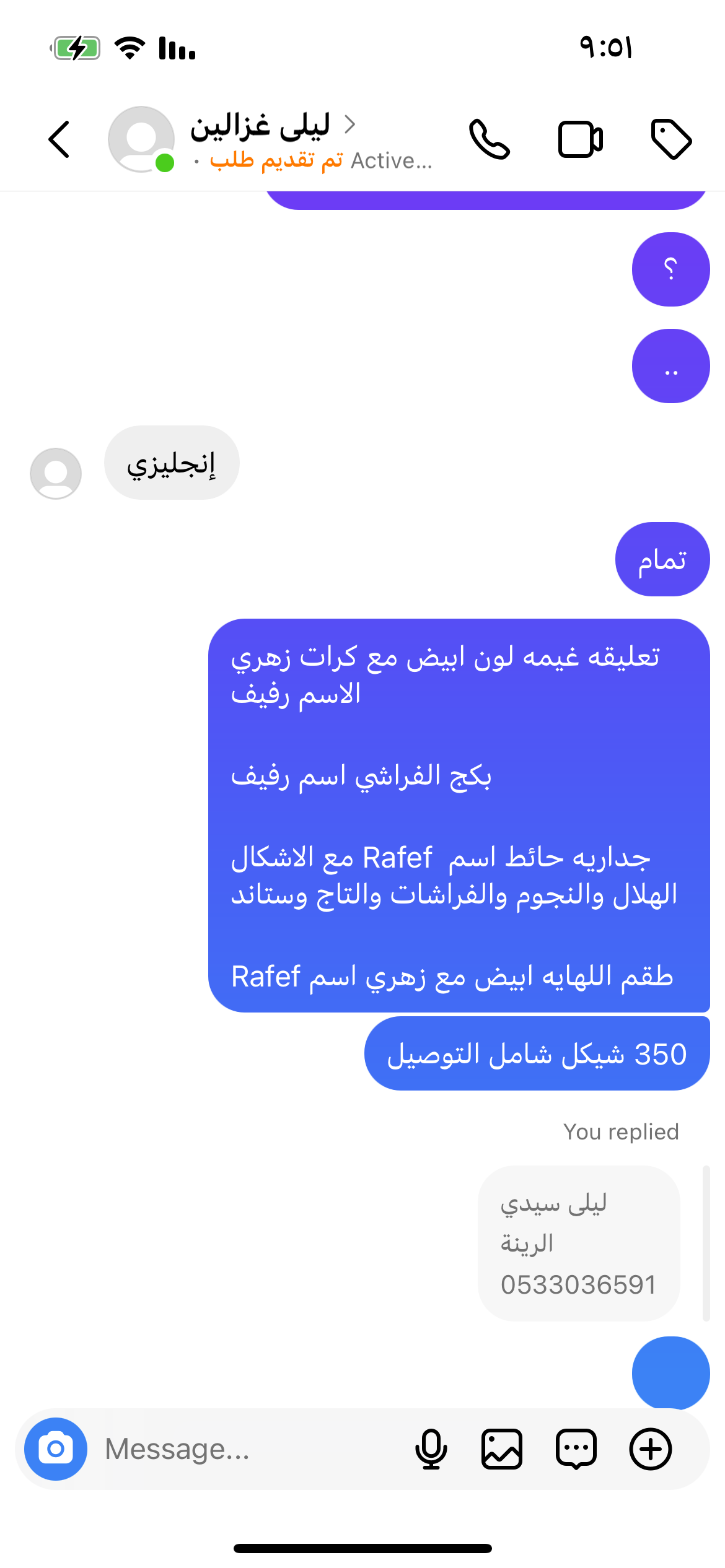Start a video call
This screenshot has height=1568, width=725.
click(x=580, y=139)
